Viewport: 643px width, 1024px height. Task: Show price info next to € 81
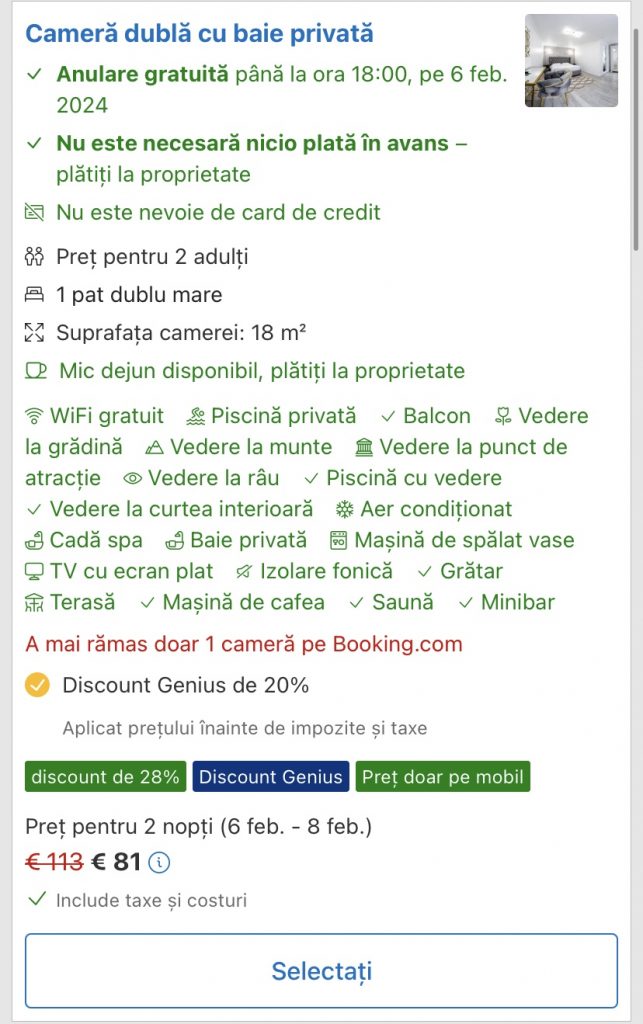click(161, 861)
